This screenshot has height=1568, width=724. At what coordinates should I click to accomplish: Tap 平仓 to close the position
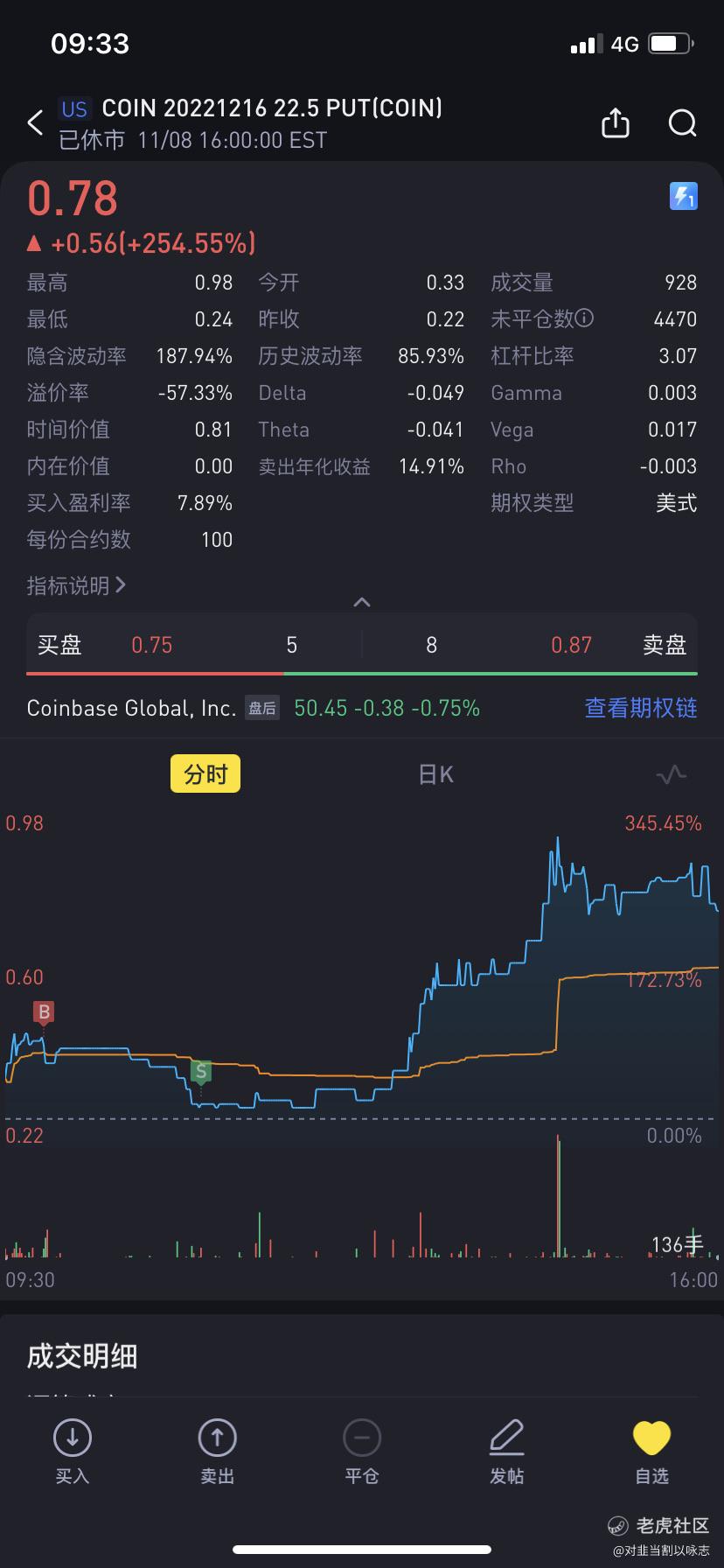362,1452
